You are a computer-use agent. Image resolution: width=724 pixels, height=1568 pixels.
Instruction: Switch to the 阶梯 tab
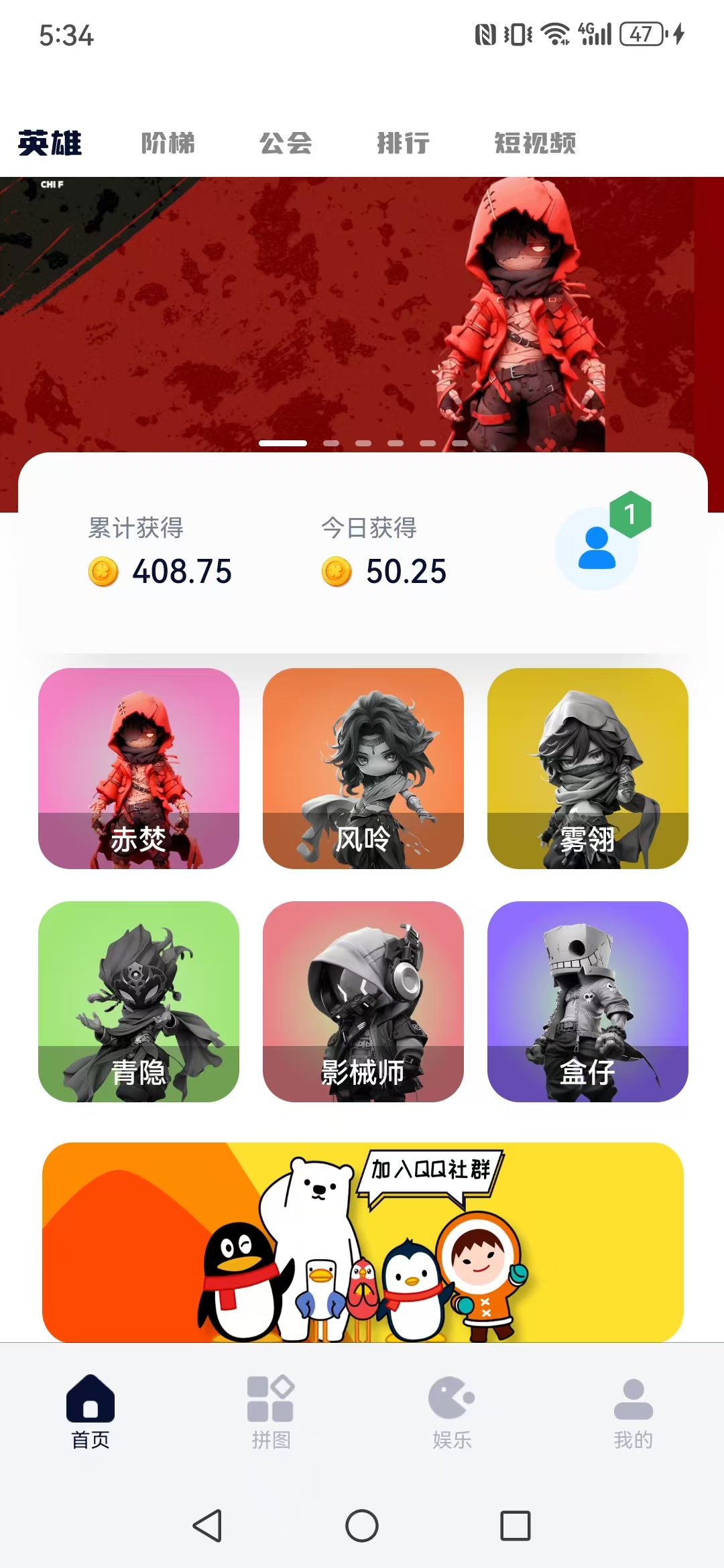(168, 143)
